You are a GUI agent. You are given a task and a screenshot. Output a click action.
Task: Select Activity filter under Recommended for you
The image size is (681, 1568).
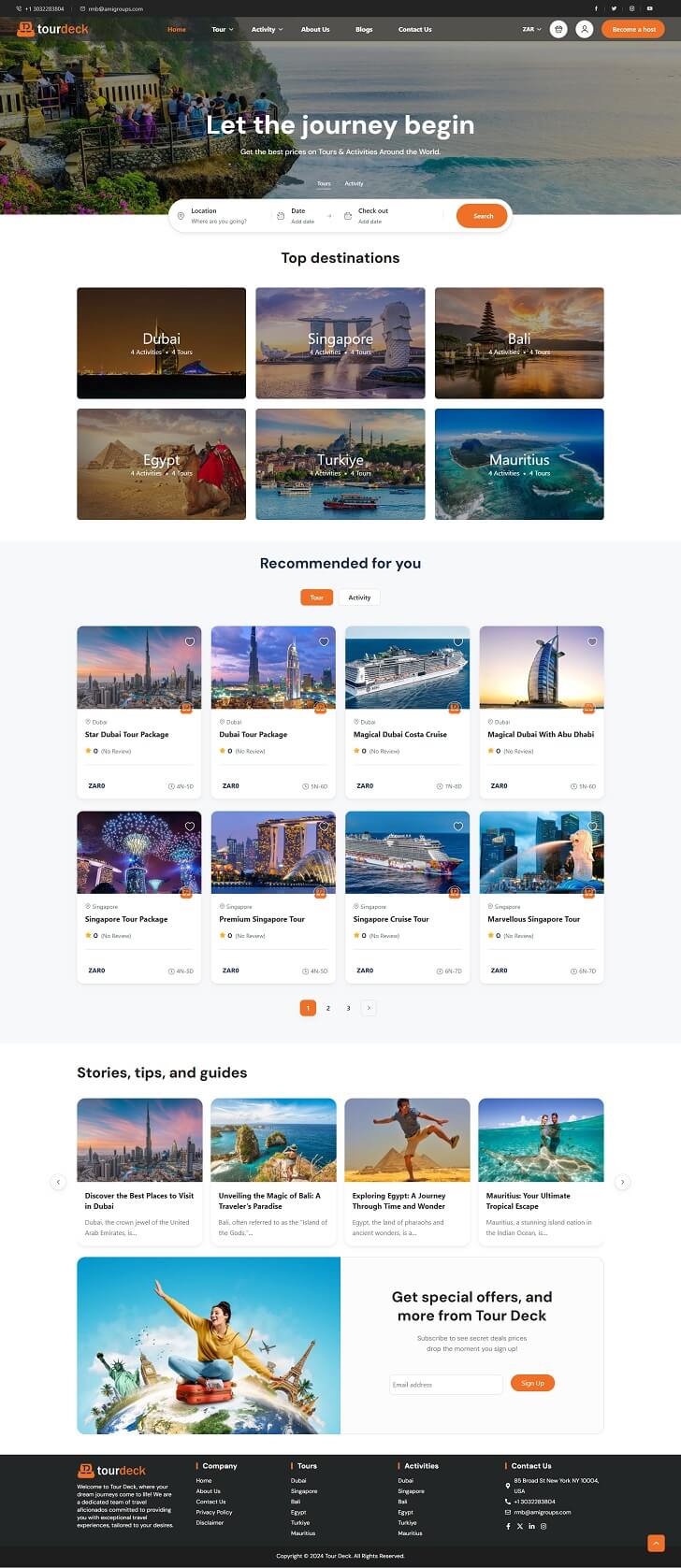(359, 597)
